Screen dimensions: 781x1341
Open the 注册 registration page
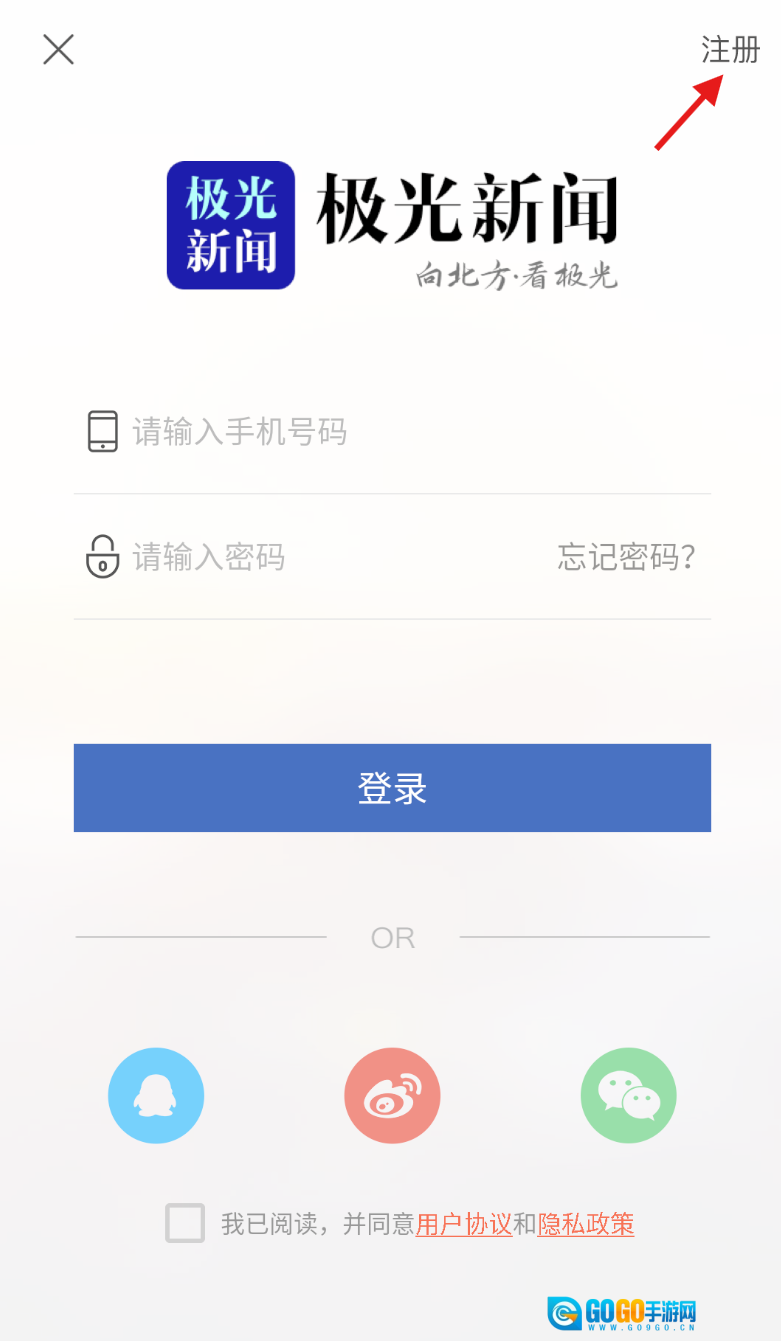coord(730,49)
